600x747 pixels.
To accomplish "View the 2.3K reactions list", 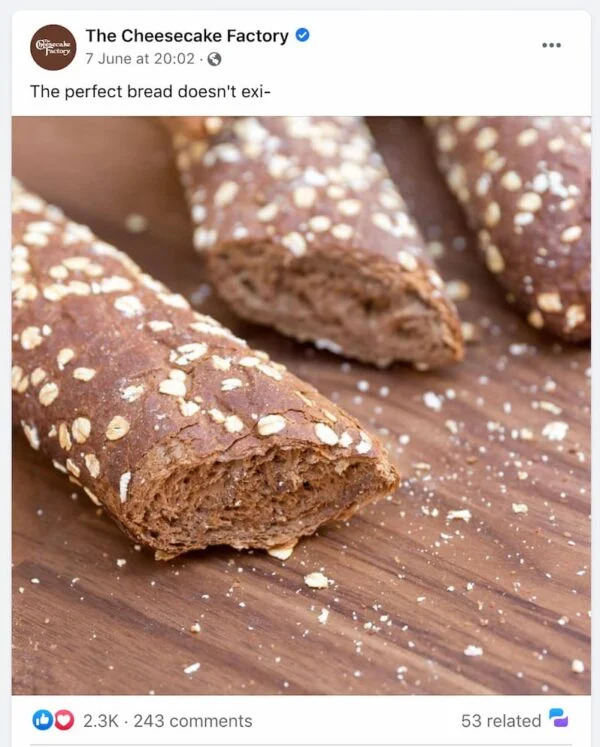I will [100, 720].
